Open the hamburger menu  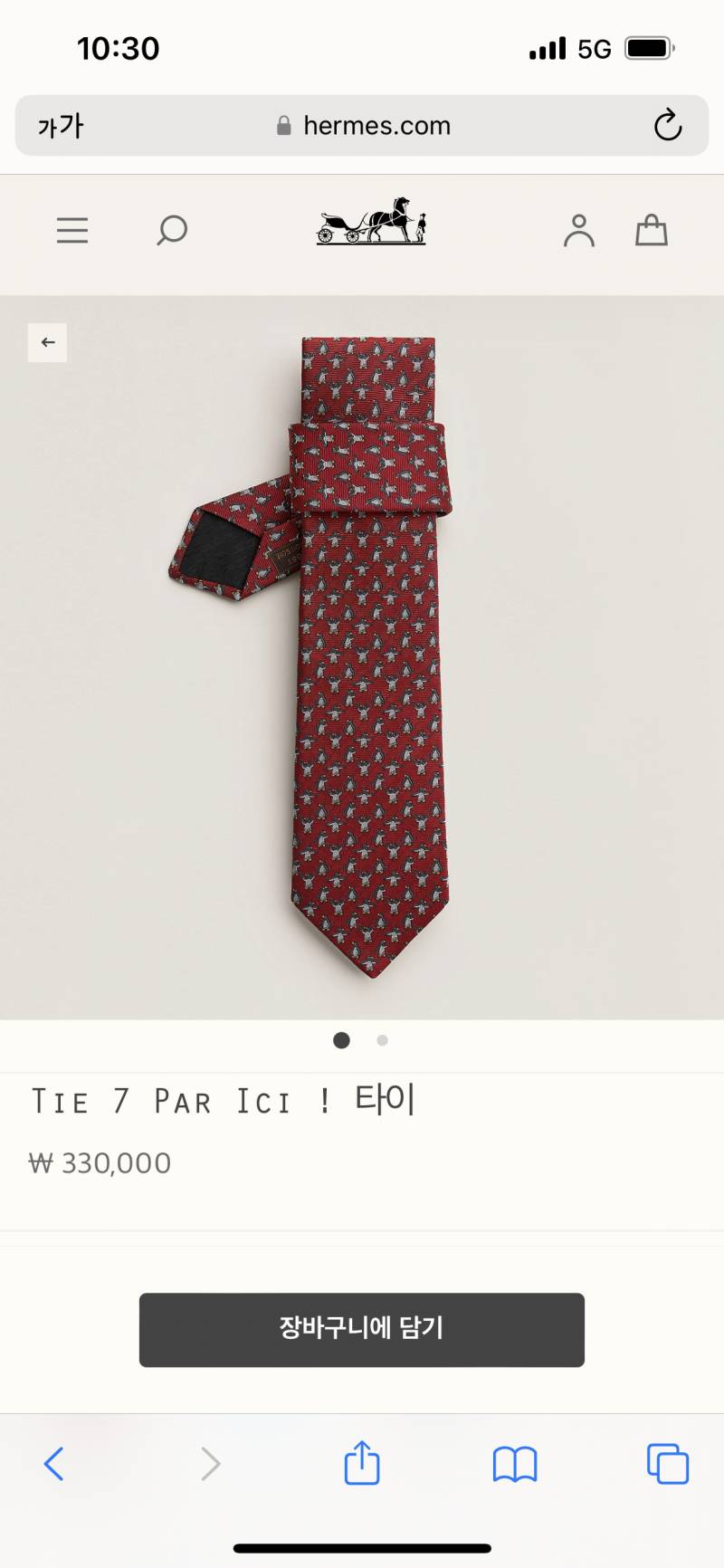72,231
